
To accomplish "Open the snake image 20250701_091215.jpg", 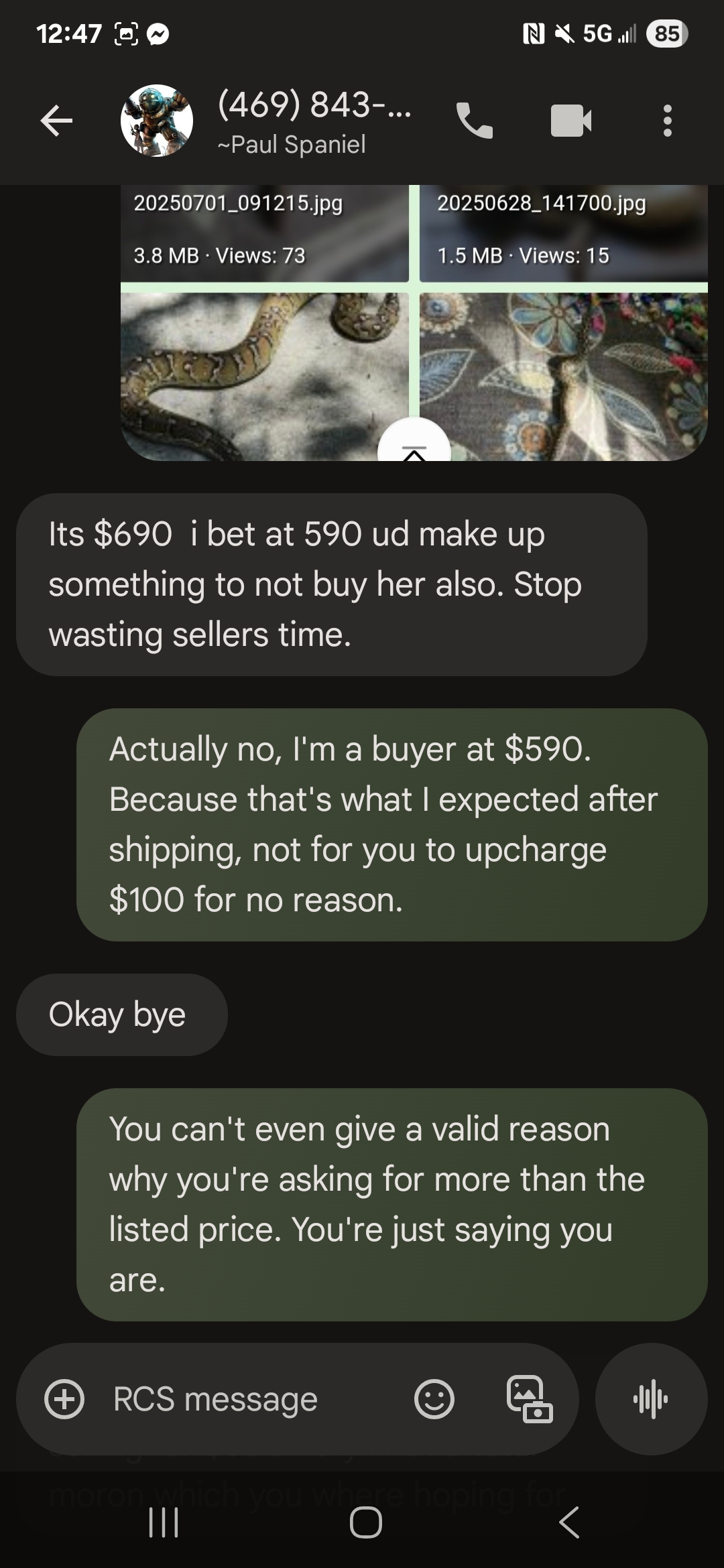I will coord(264,322).
